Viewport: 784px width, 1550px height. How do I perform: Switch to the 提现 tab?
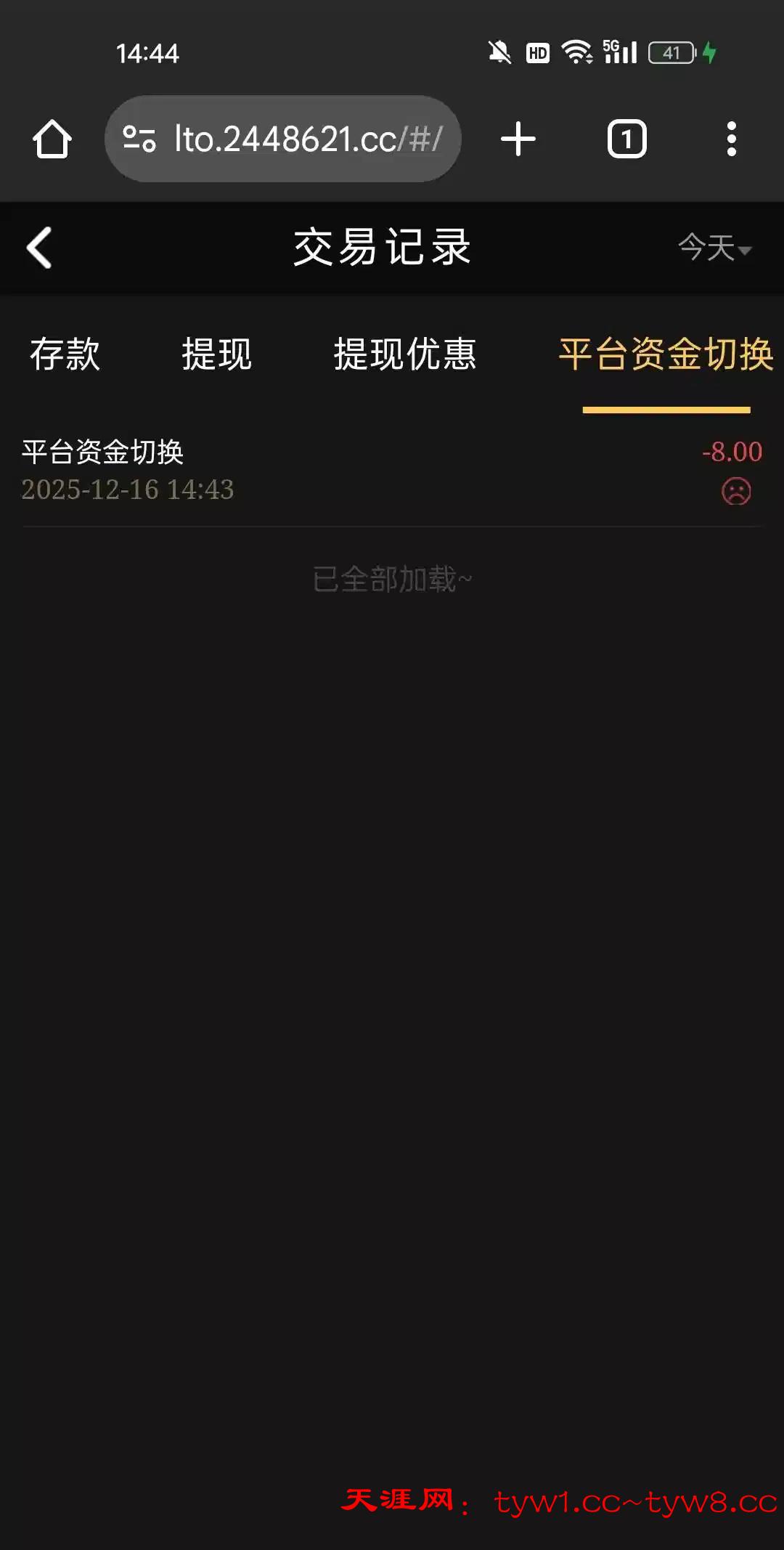pos(216,354)
